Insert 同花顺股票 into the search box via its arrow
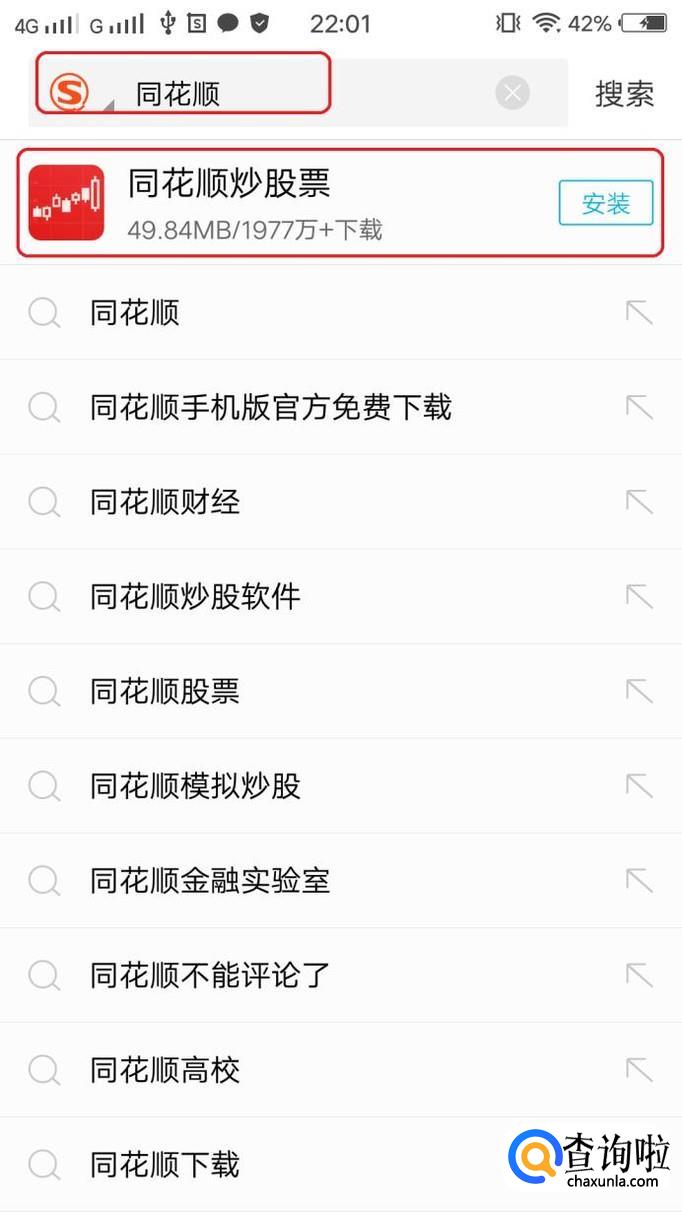This screenshot has width=682, height=1212. click(x=639, y=691)
